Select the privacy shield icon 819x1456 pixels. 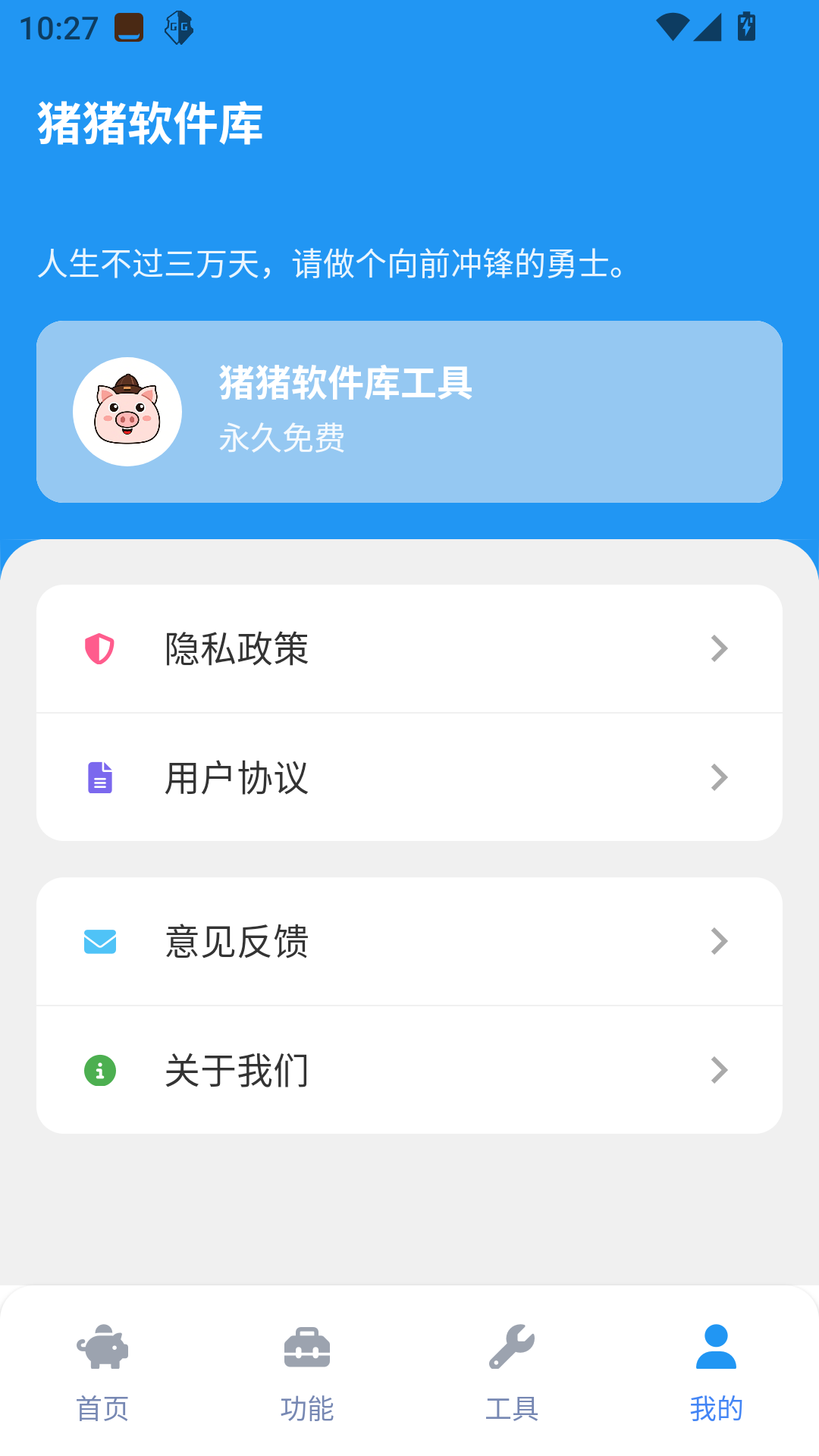coord(99,648)
